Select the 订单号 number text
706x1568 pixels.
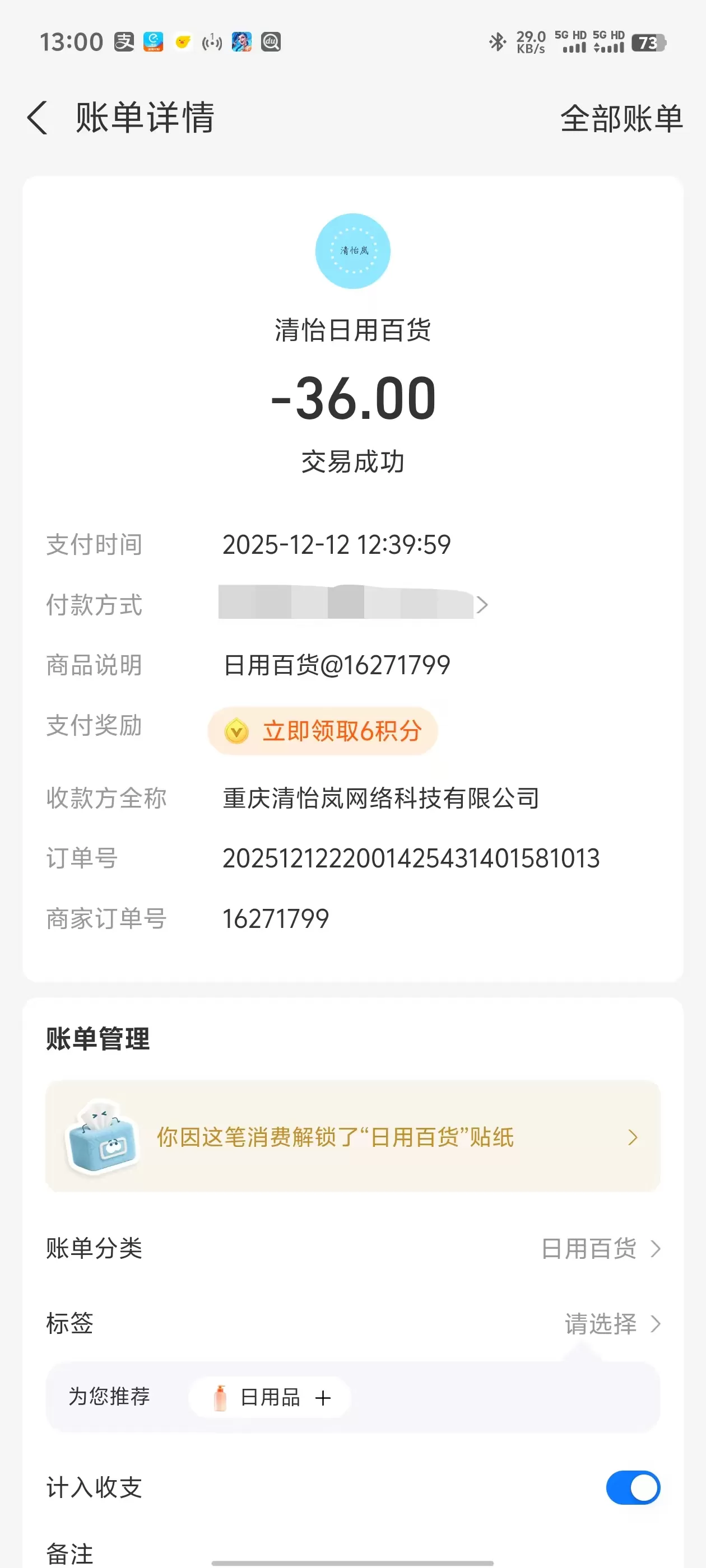coord(411,858)
